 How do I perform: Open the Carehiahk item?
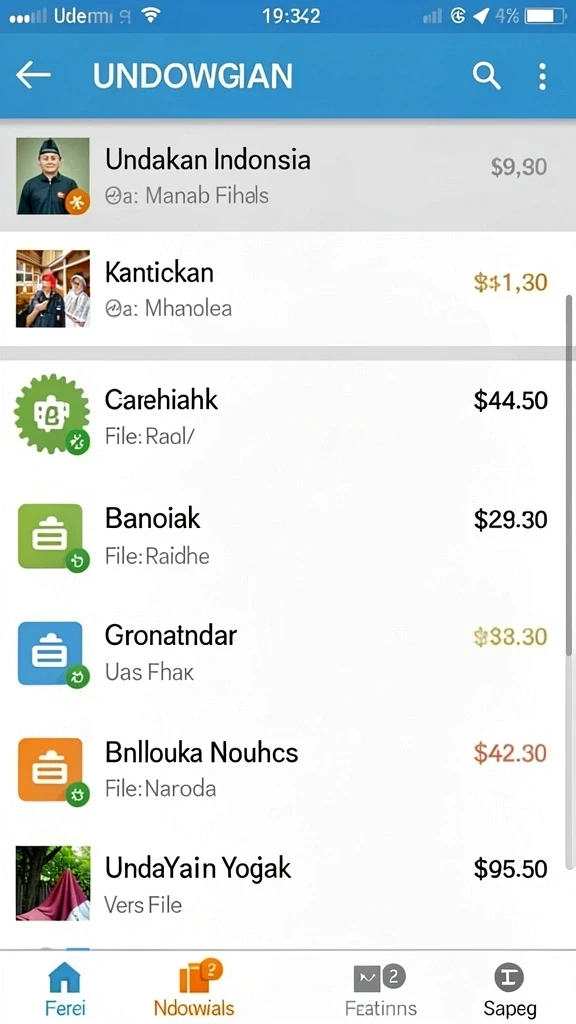coord(288,415)
